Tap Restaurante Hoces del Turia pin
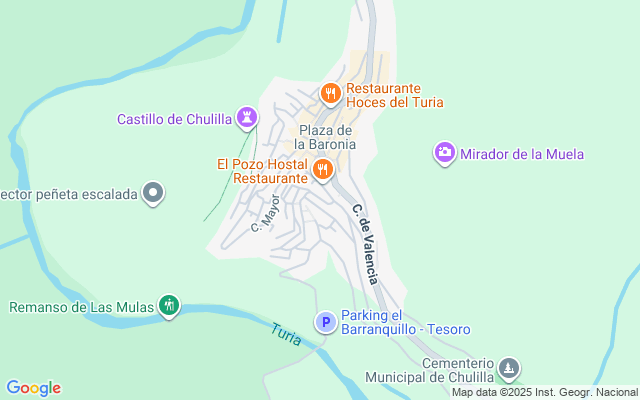 tap(331, 94)
